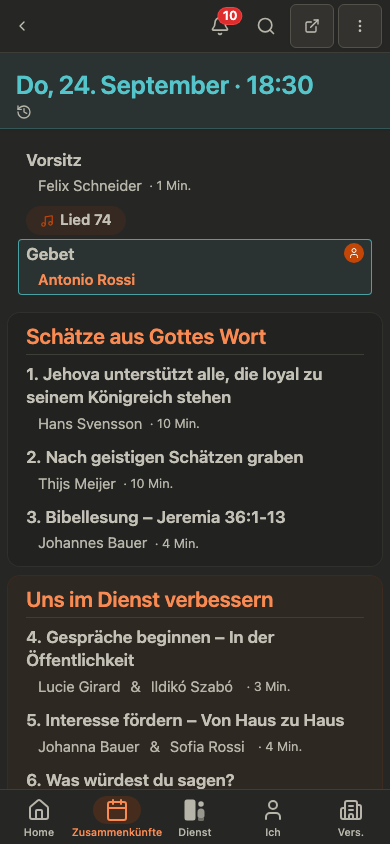Tap the history icon under the date
Viewport: 390px width, 844px height.
[x=24, y=112]
